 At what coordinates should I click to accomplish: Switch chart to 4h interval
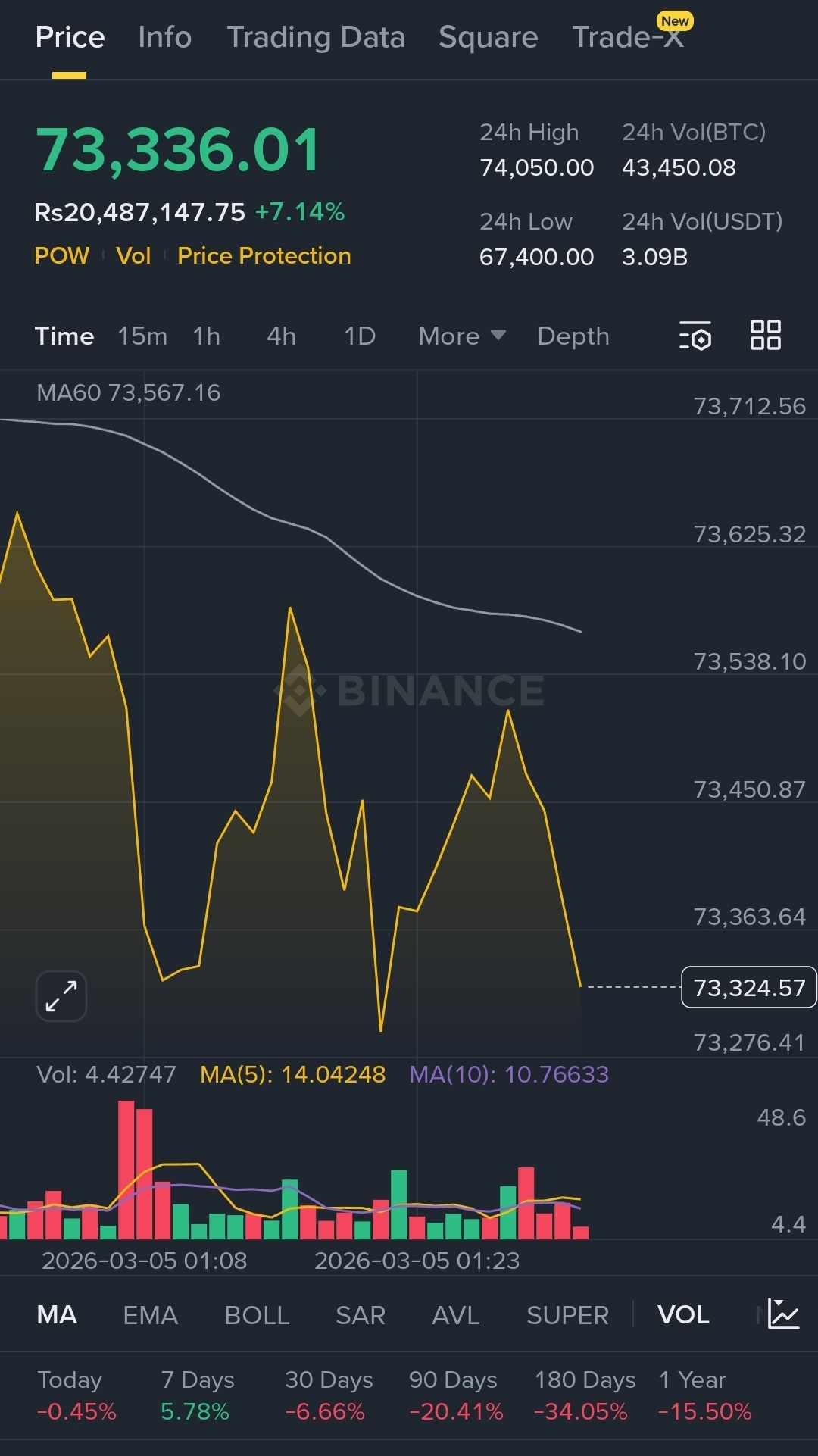[281, 336]
